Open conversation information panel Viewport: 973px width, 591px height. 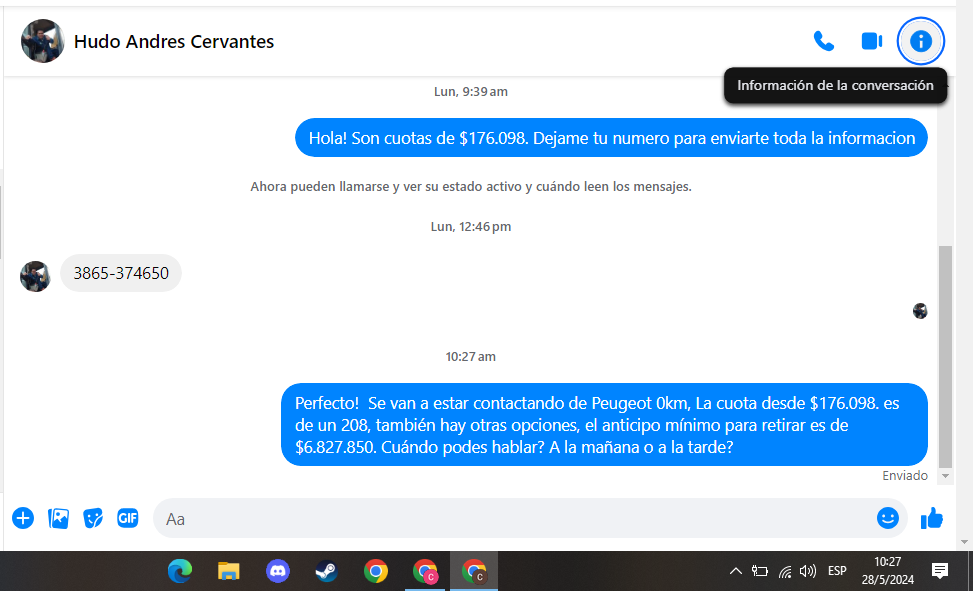pos(921,41)
